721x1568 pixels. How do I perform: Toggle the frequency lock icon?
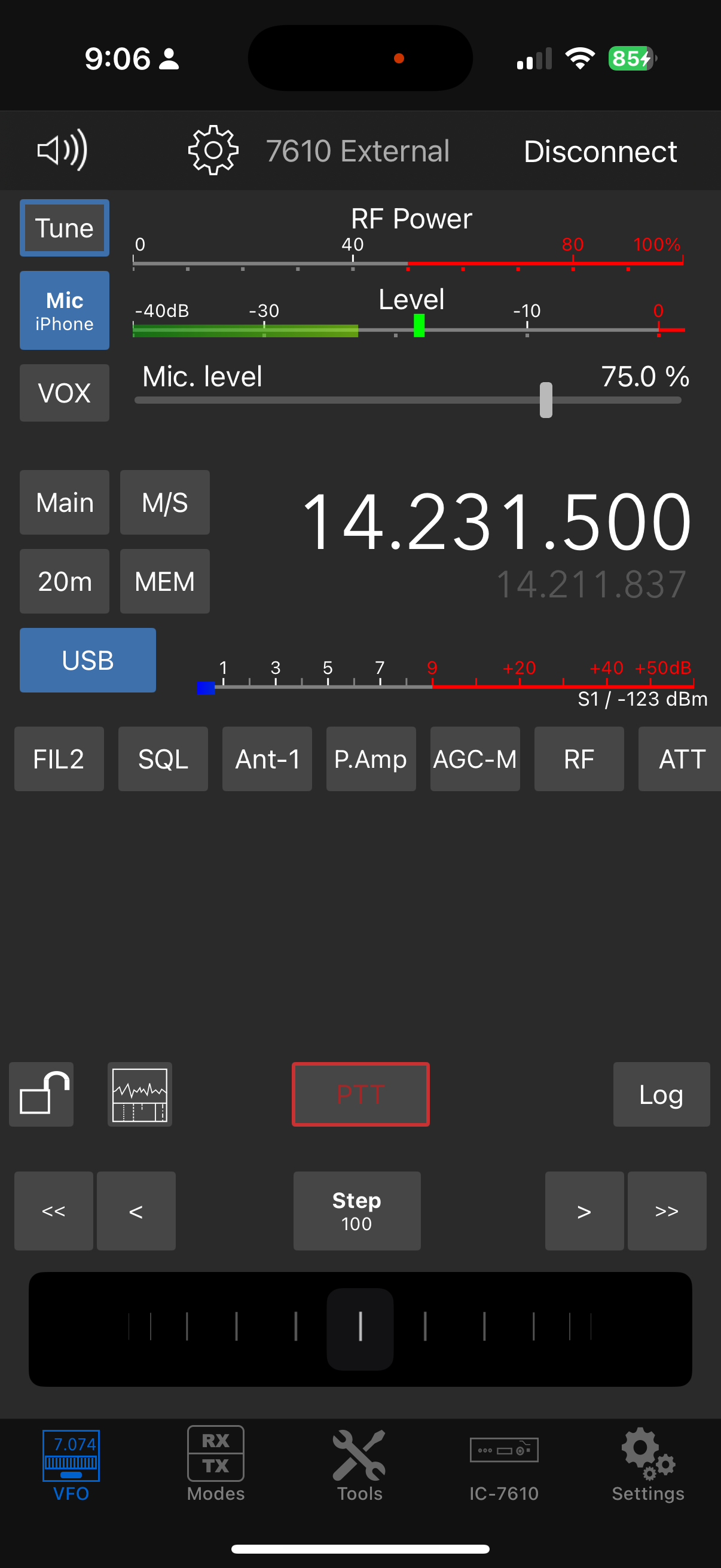(41, 1094)
